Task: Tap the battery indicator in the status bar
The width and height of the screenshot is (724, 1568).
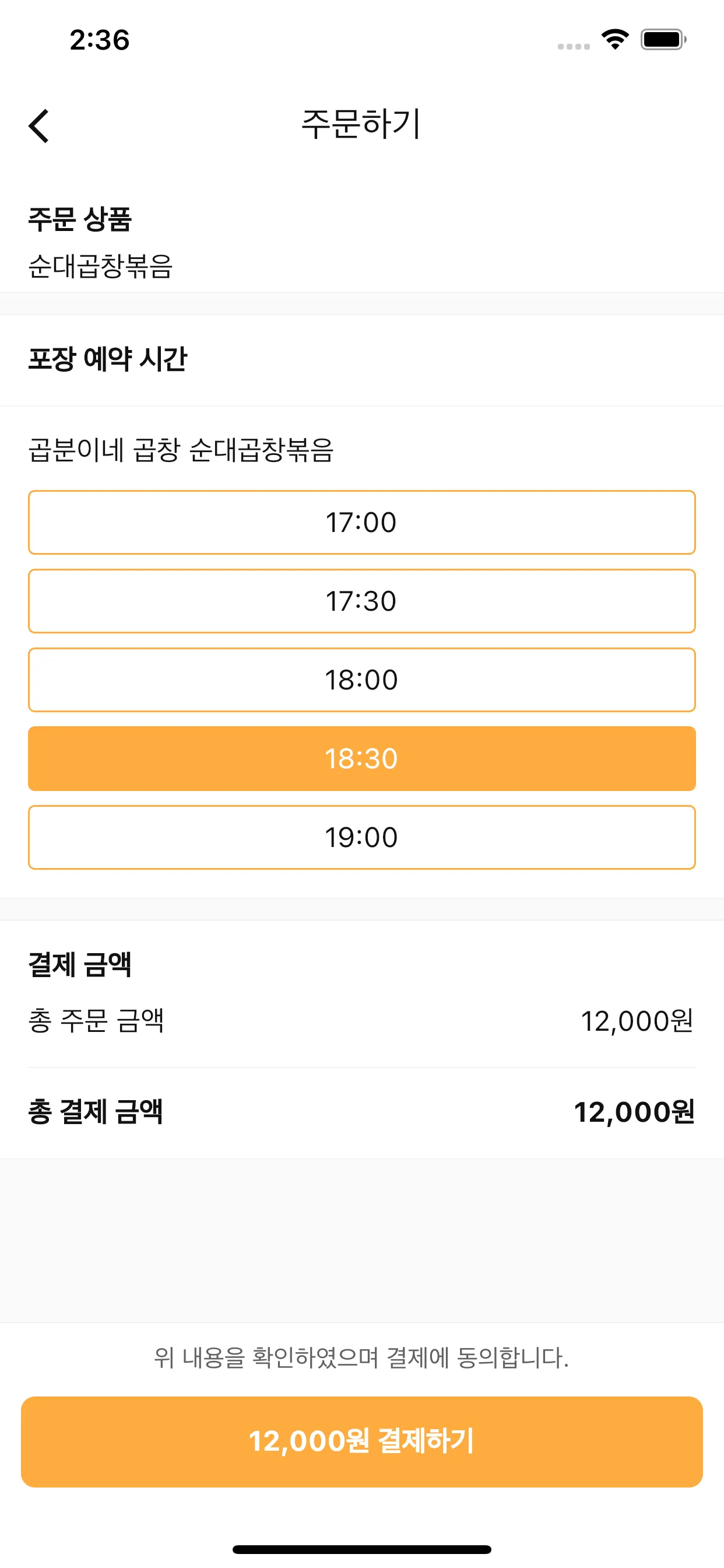Action: [x=660, y=39]
